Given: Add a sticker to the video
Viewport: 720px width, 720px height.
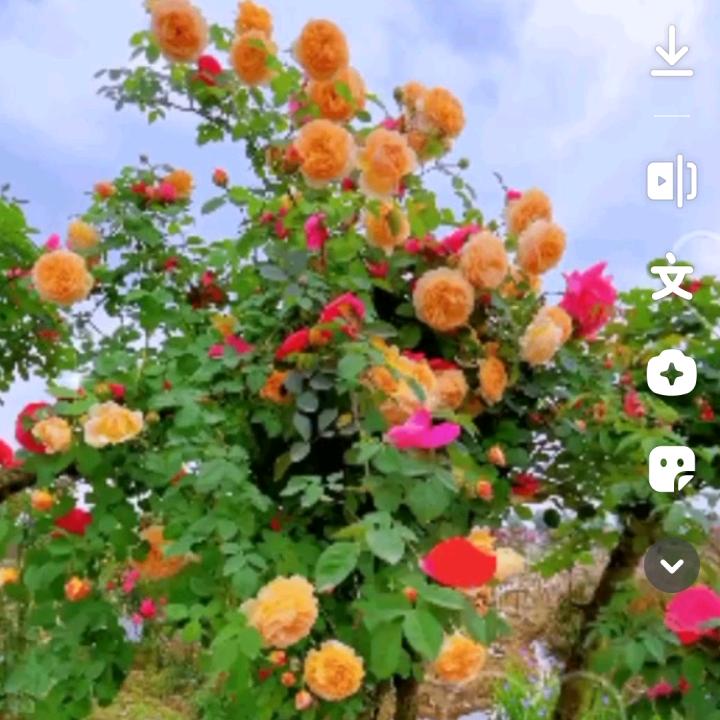Looking at the screenshot, I should [x=672, y=469].
